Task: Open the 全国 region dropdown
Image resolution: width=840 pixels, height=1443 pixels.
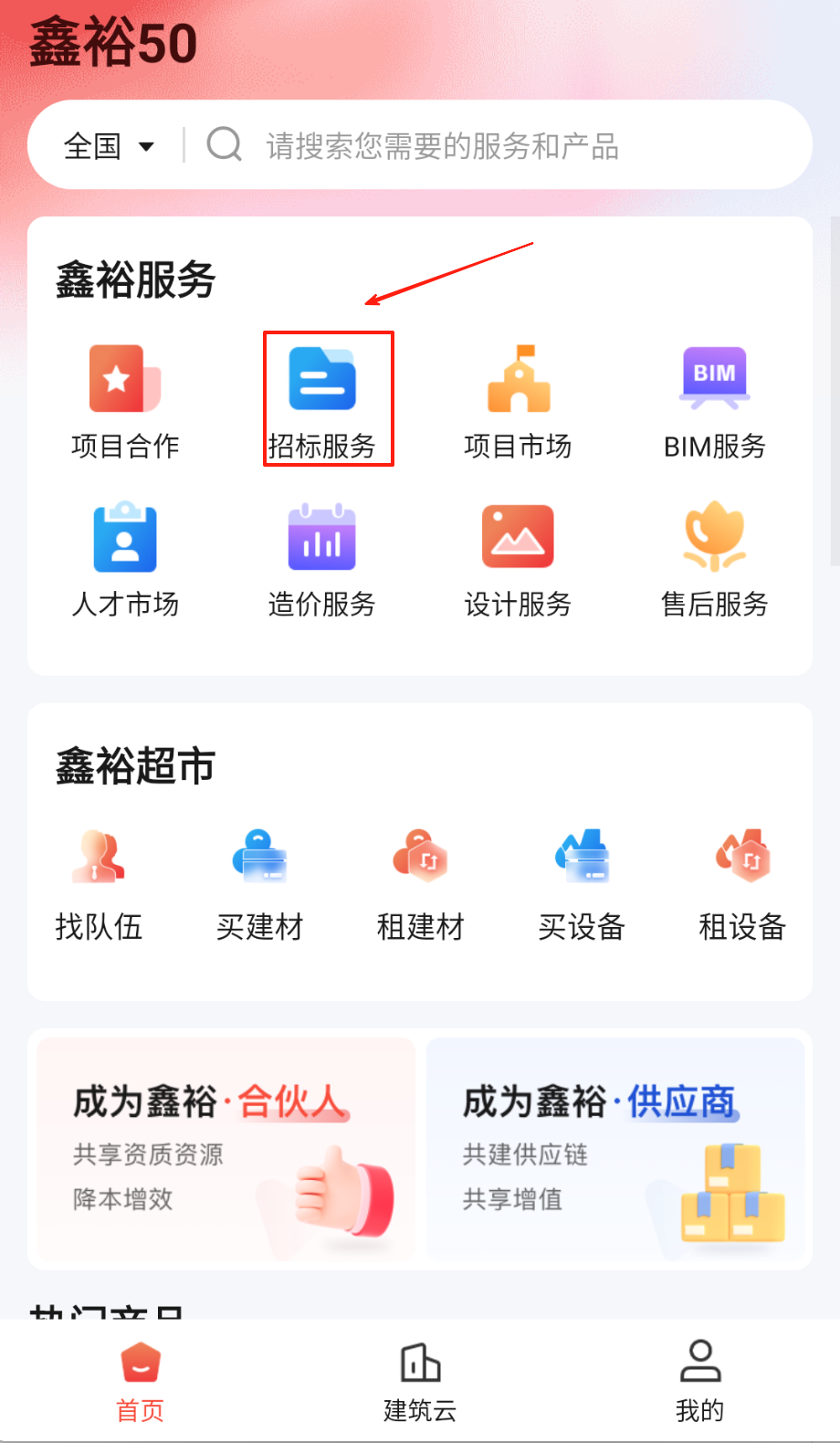Action: (109, 146)
